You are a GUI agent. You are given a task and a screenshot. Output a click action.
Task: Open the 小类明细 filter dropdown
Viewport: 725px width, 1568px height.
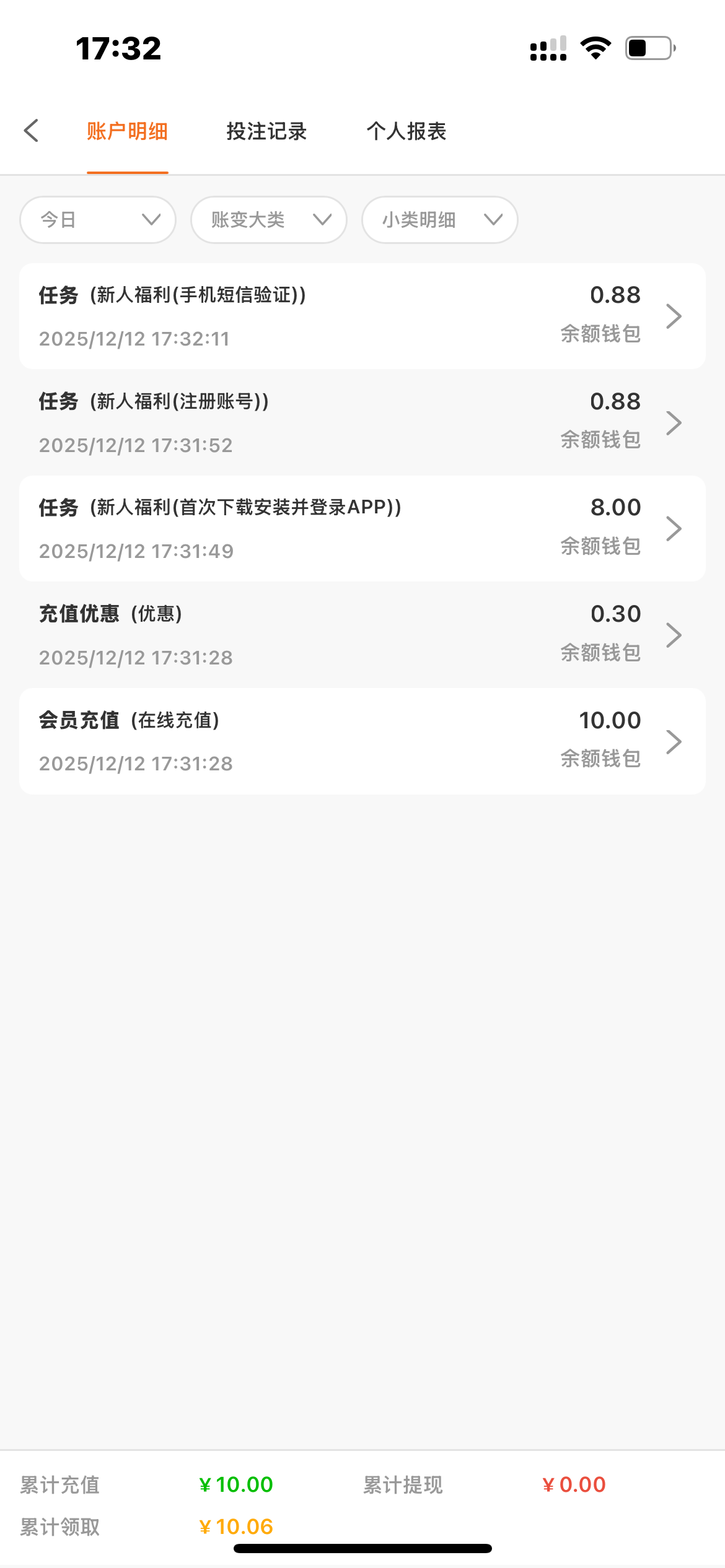440,220
